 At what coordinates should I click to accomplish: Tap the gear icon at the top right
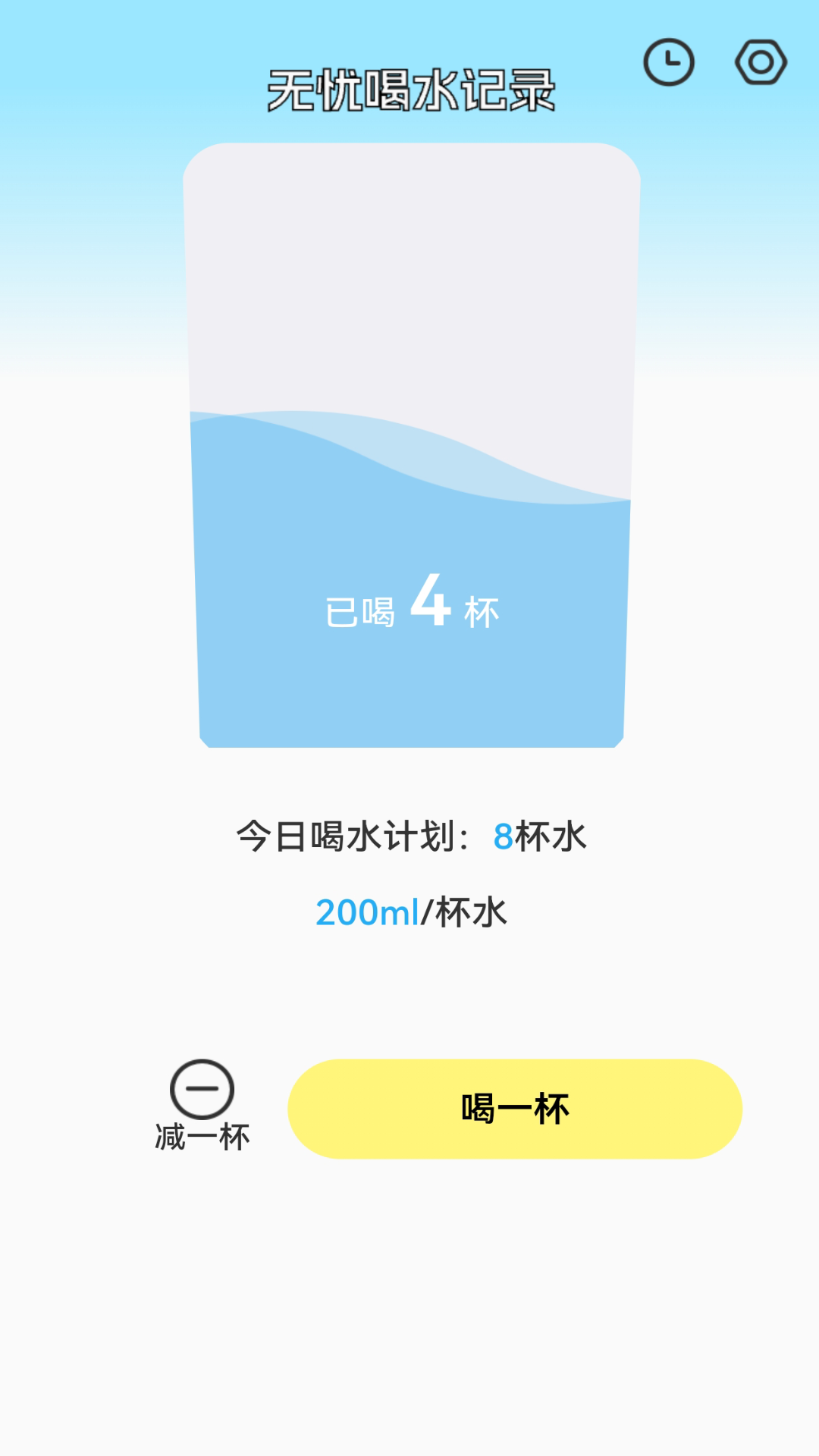(760, 62)
